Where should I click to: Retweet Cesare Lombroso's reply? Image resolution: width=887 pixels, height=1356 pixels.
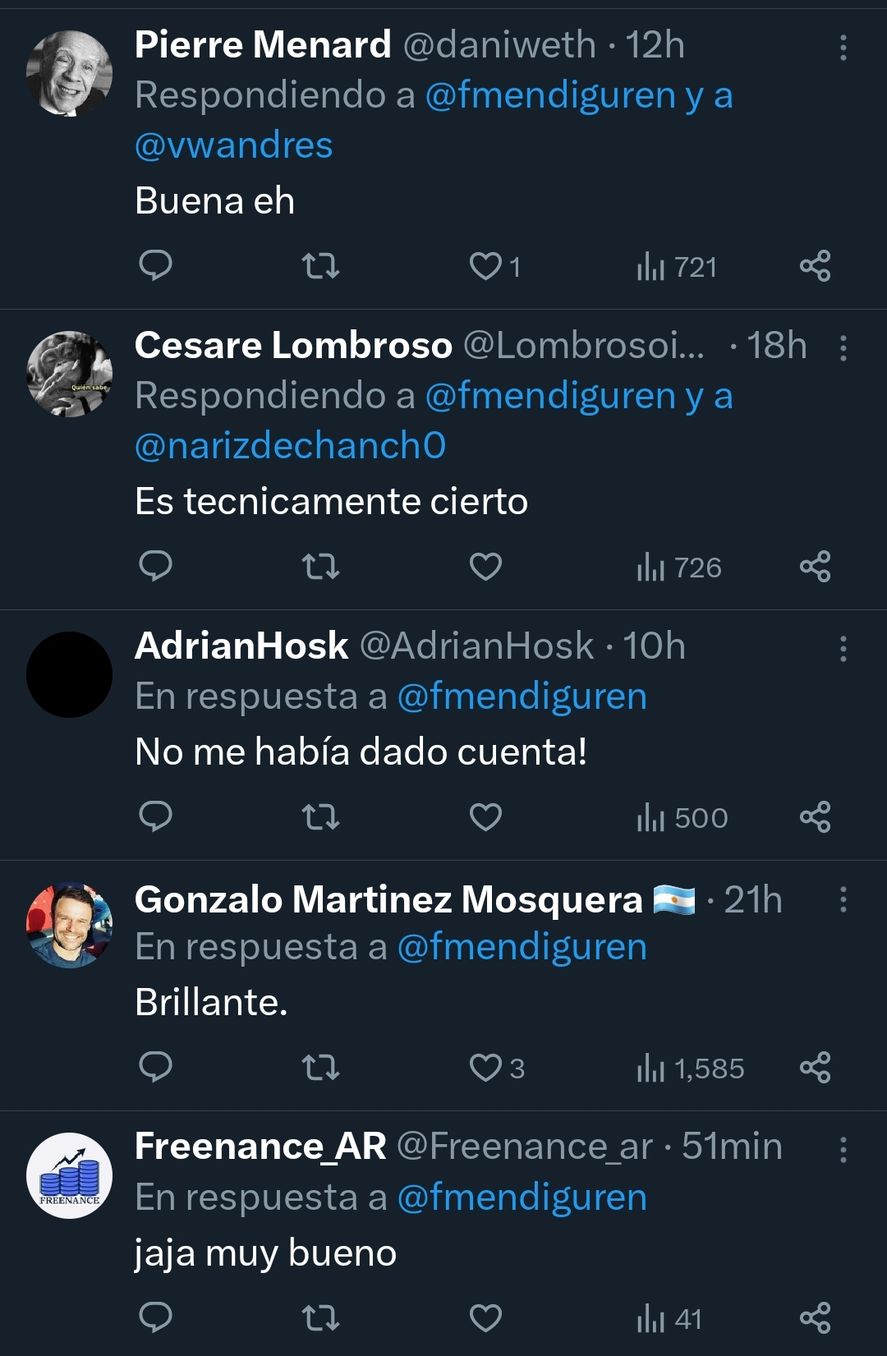(x=320, y=567)
